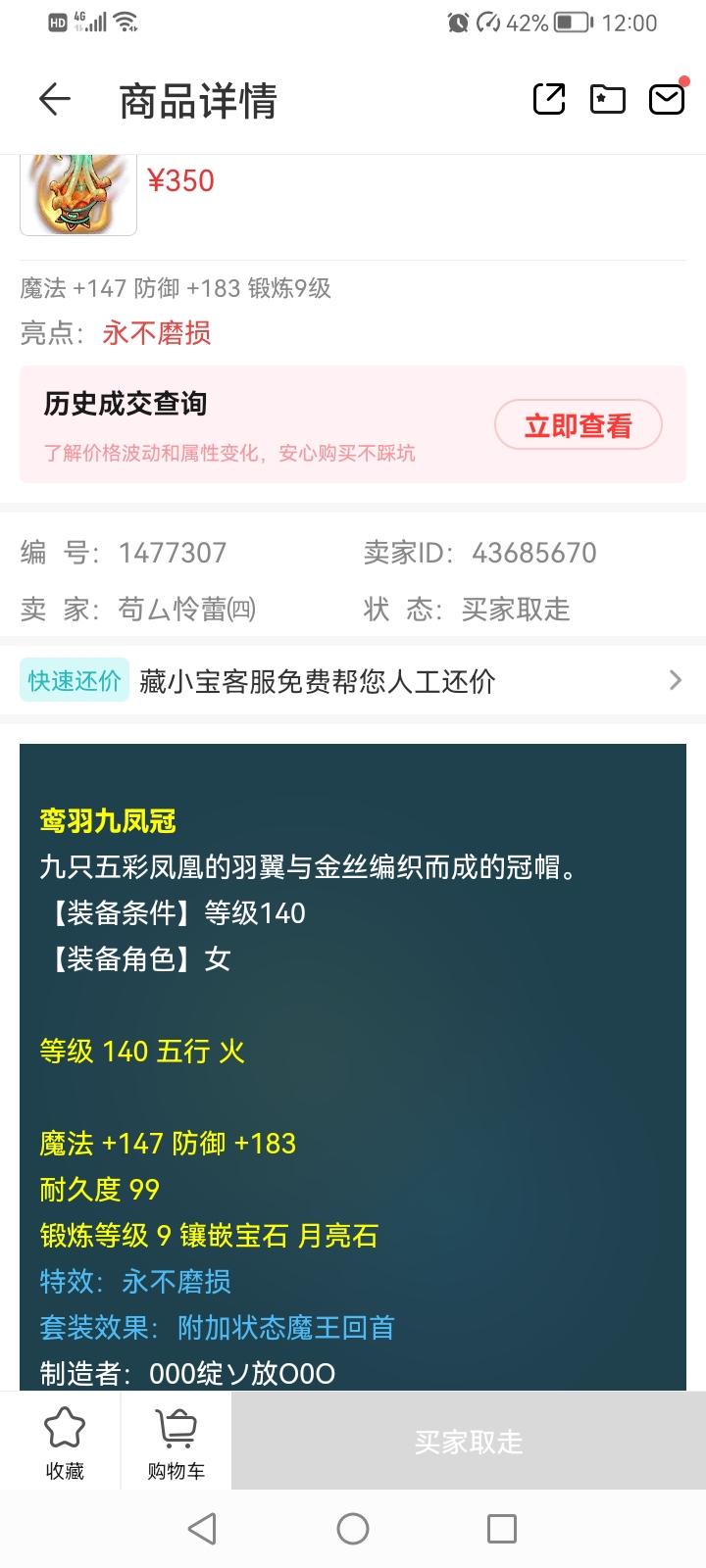Image resolution: width=706 pixels, height=1568 pixels.
Task: Open the messages envelope icon
Action: [x=667, y=98]
